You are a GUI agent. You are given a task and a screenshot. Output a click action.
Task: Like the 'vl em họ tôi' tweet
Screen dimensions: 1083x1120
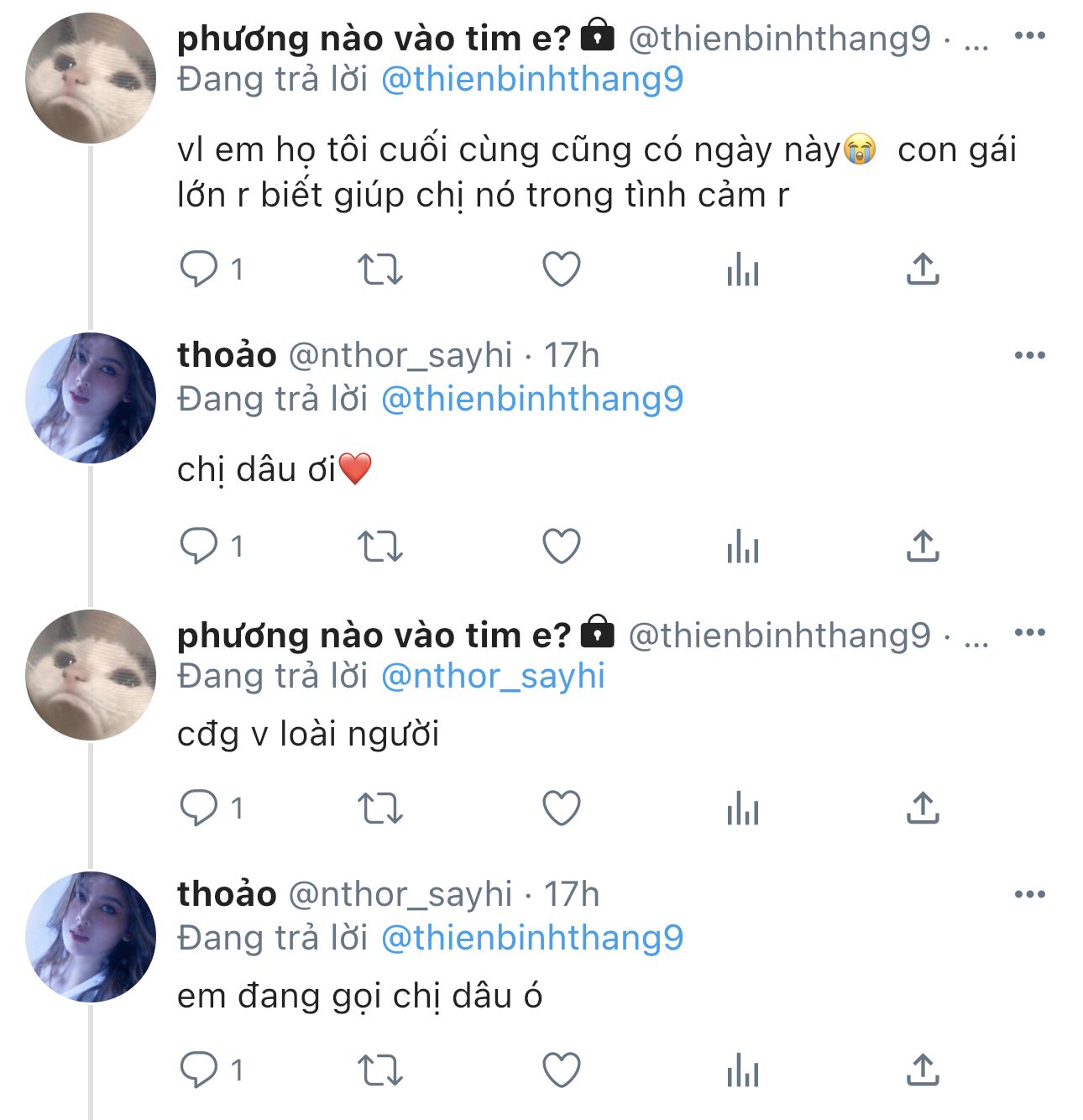(562, 270)
